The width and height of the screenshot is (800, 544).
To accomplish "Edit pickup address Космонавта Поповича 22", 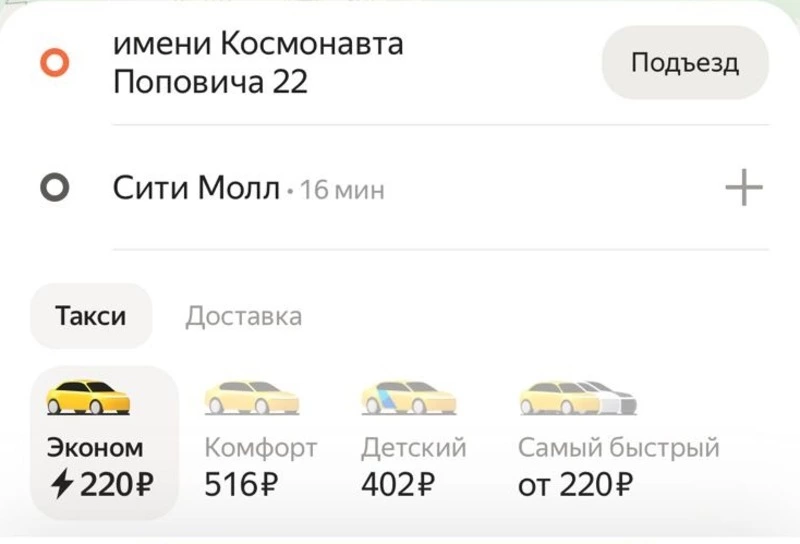I will [258, 63].
